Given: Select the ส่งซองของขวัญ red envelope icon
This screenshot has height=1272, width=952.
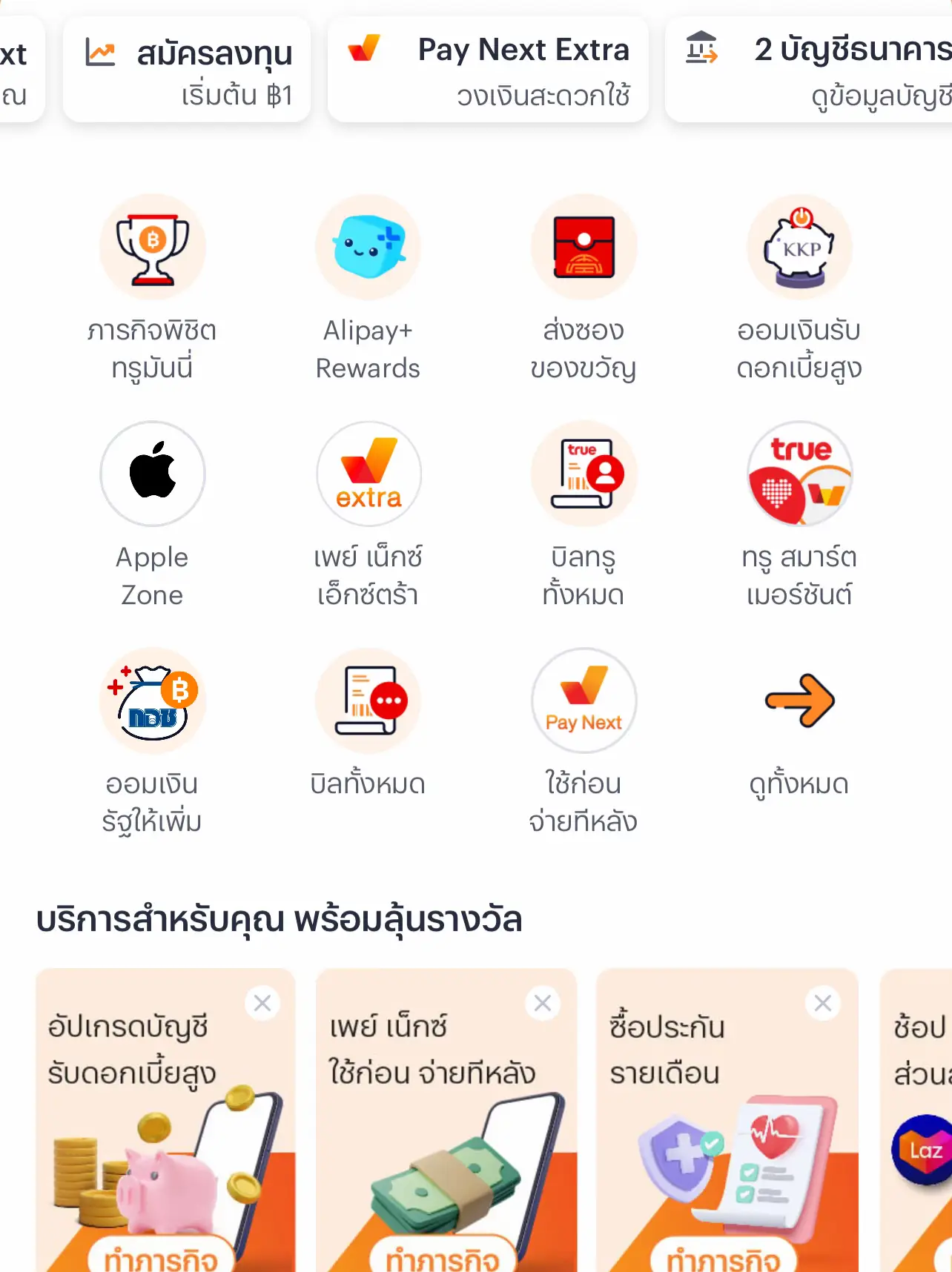Looking at the screenshot, I should click(x=584, y=247).
